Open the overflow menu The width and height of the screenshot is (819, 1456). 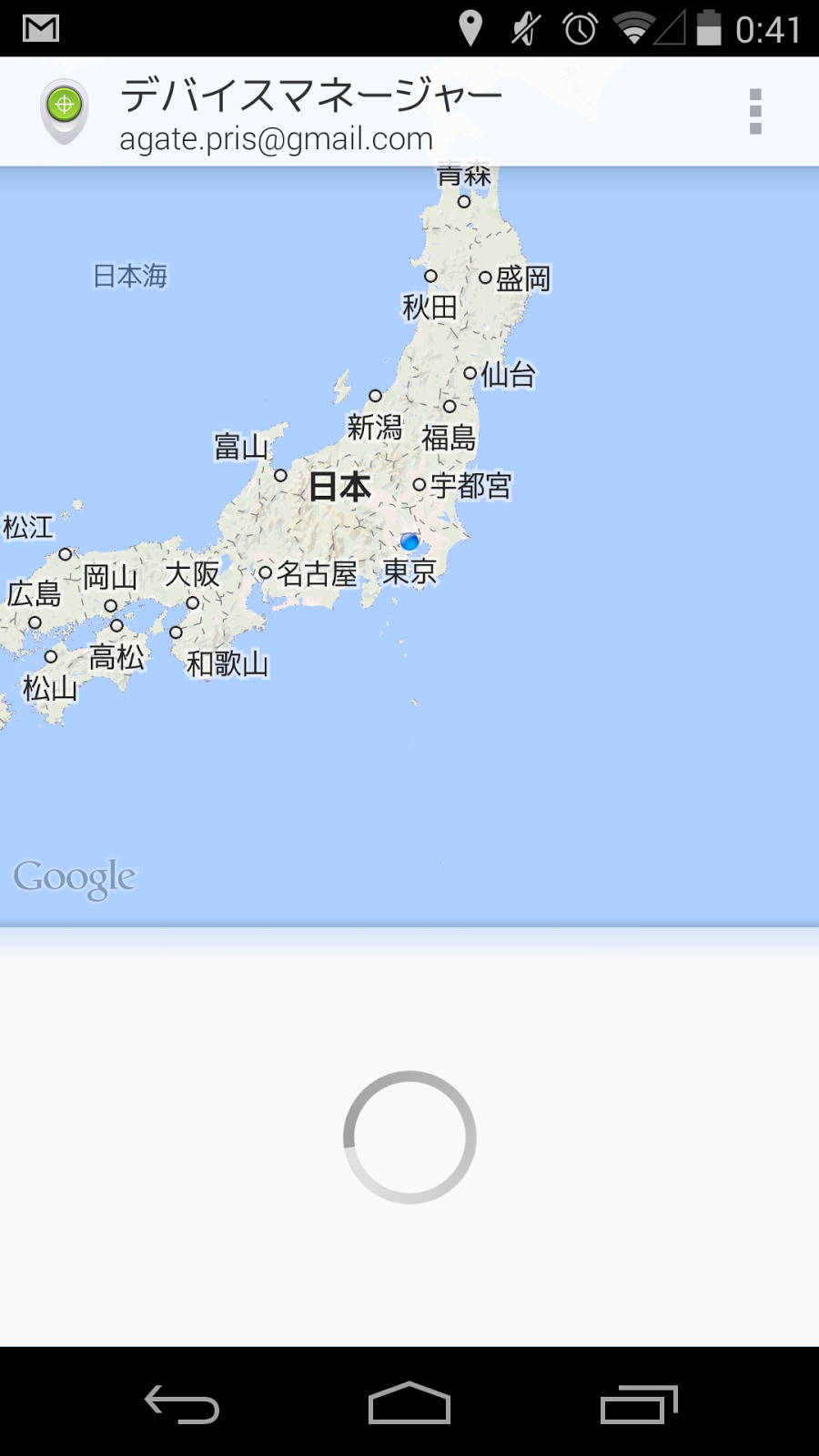(754, 112)
